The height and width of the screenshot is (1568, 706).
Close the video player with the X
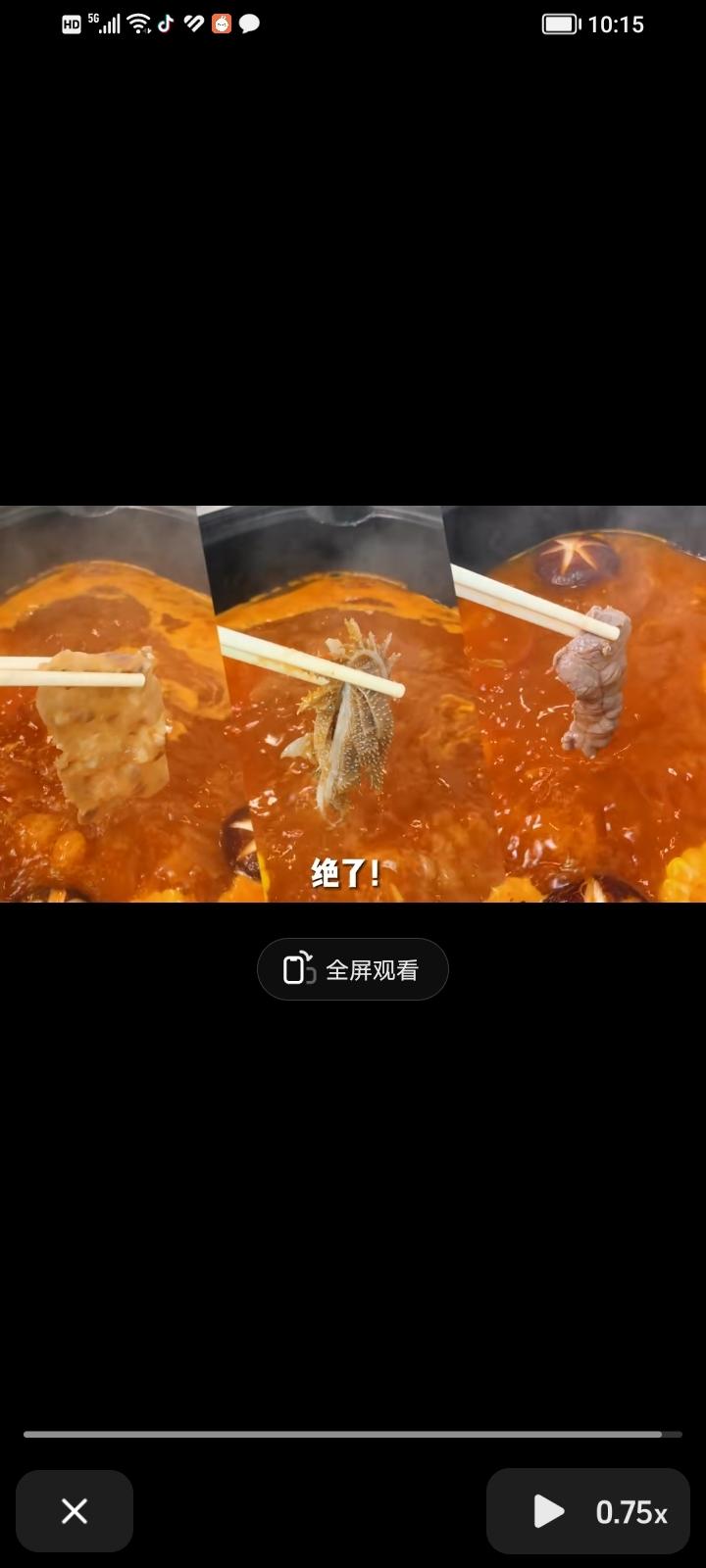pyautogui.click(x=74, y=1511)
